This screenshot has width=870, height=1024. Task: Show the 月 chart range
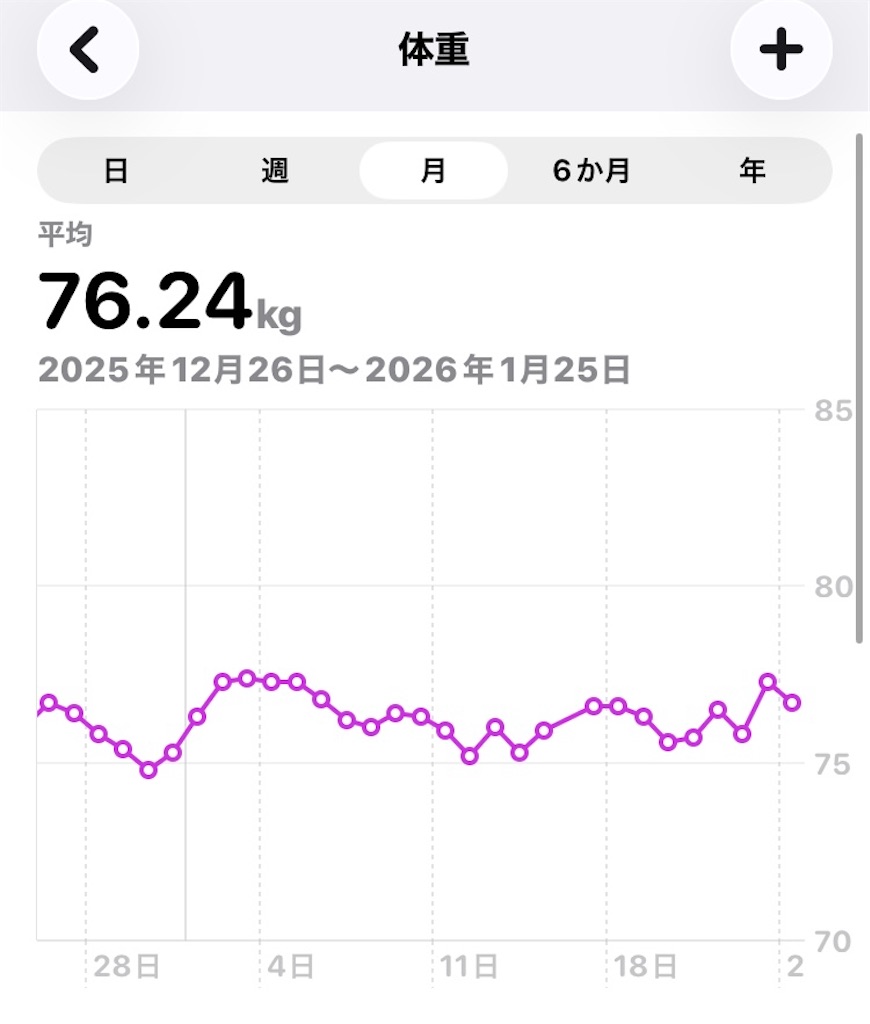coord(433,171)
